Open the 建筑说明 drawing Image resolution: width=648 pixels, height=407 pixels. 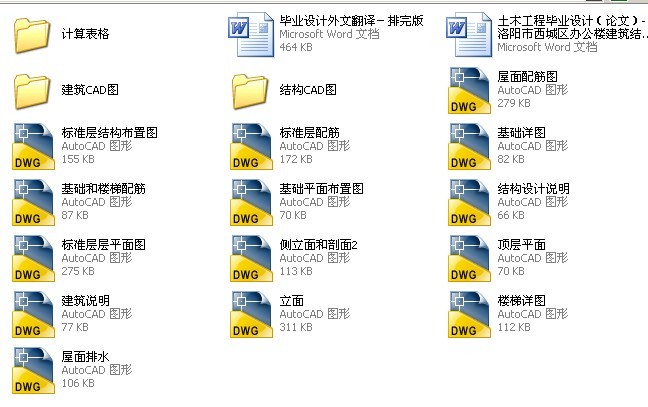point(34,314)
